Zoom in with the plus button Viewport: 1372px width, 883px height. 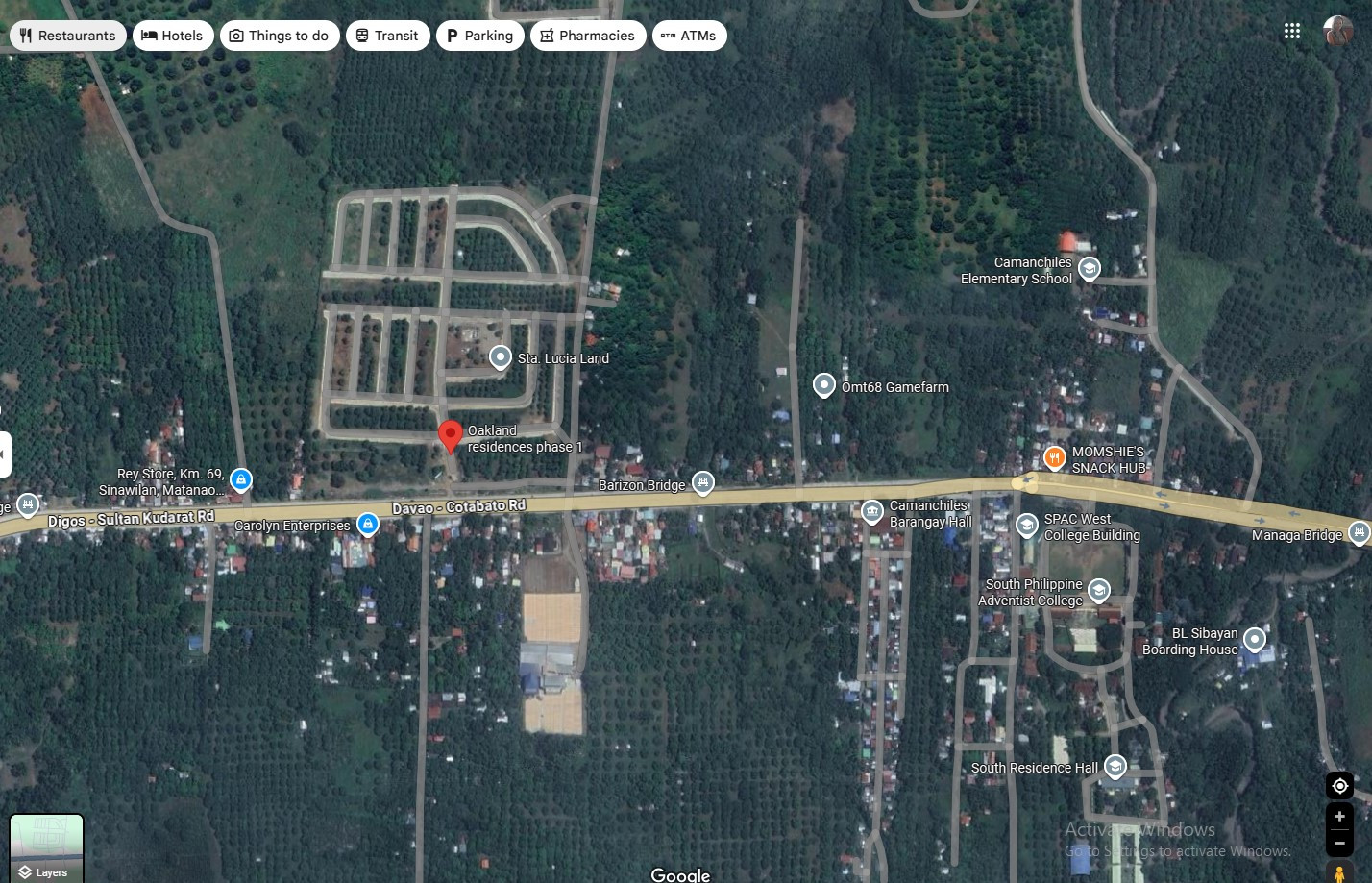tap(1339, 817)
